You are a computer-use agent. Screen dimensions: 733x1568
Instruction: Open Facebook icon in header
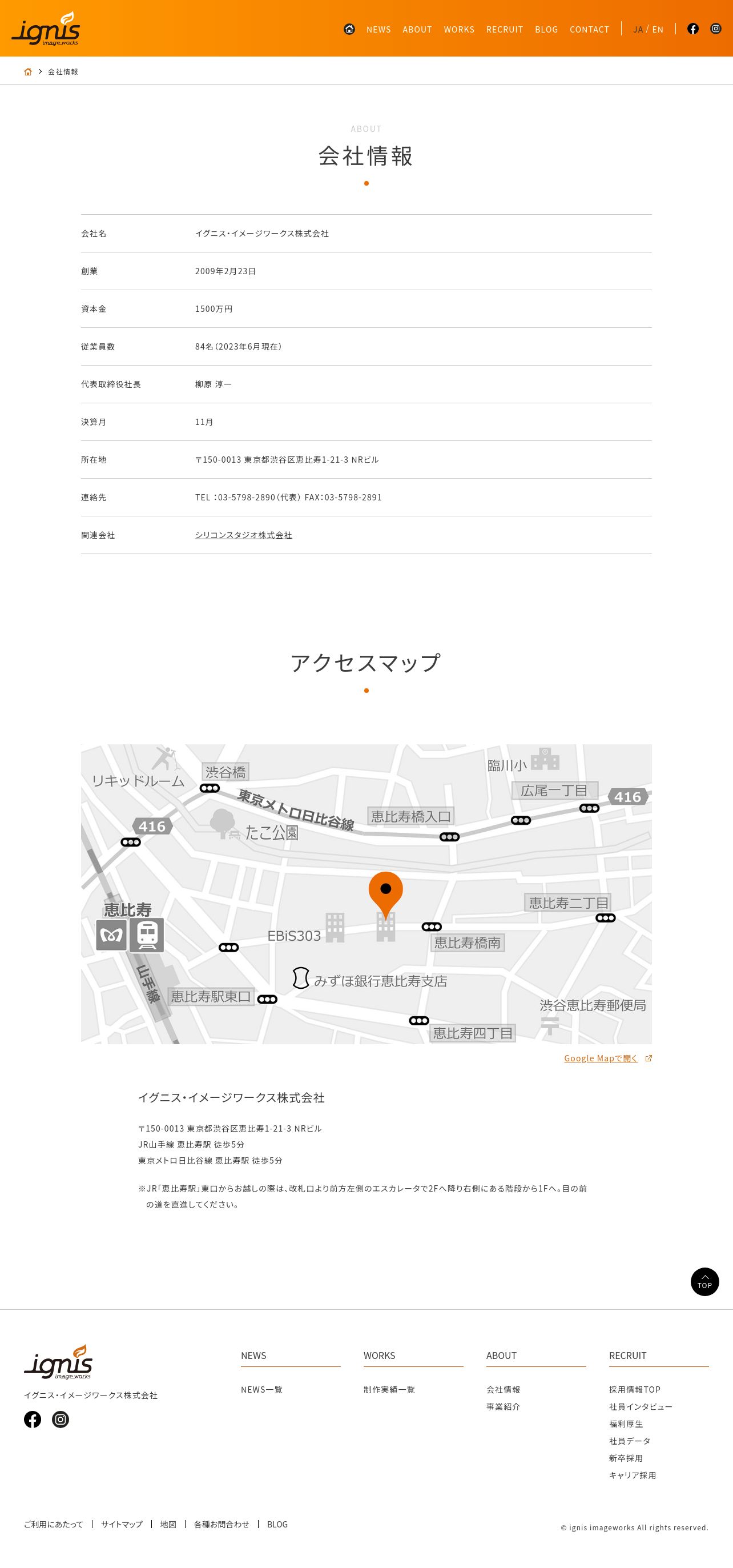(693, 29)
